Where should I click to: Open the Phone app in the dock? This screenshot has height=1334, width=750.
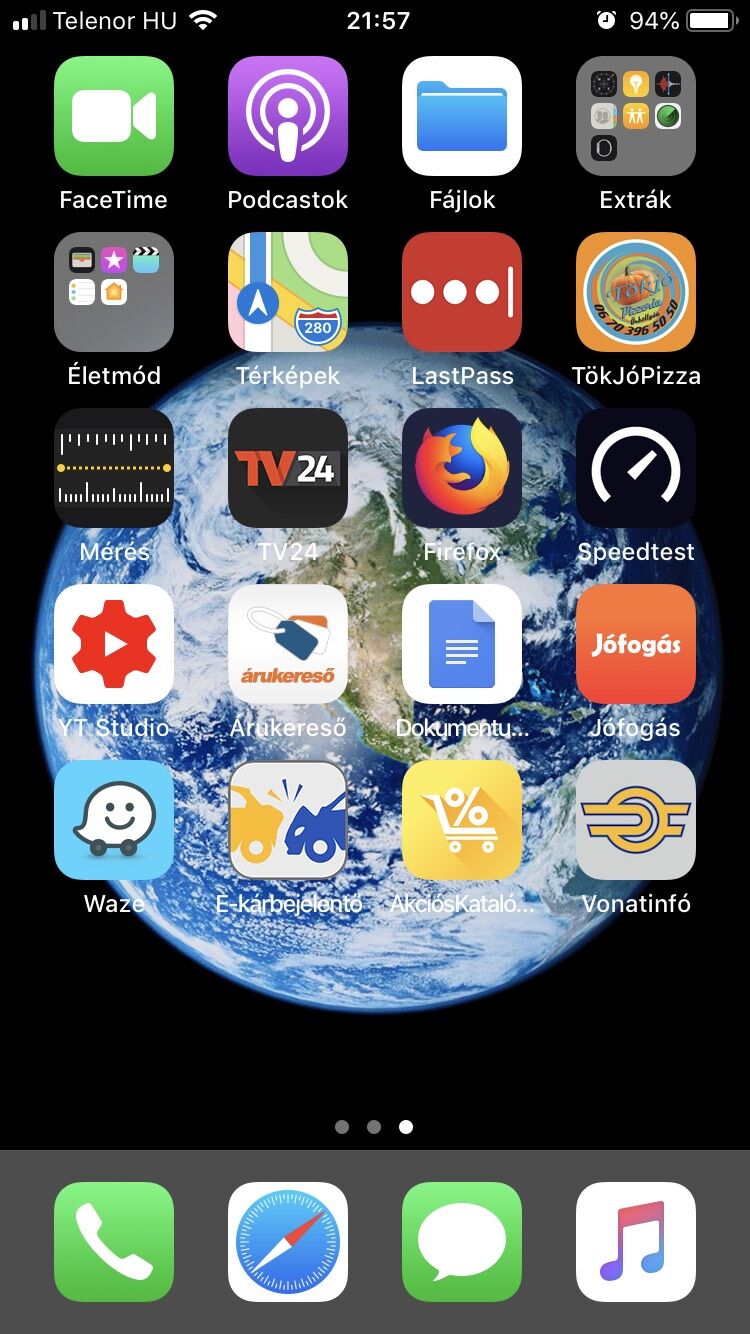[x=114, y=1242]
